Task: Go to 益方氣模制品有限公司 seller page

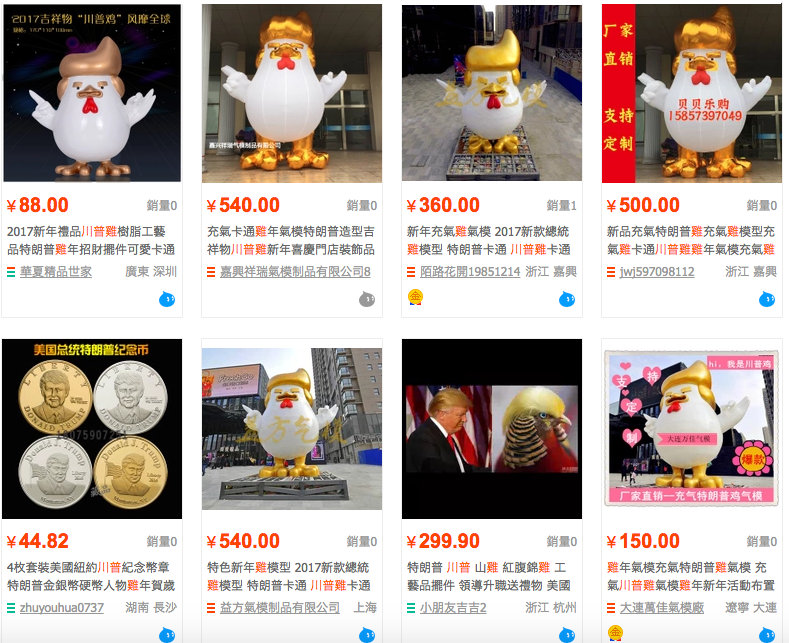Action: point(280,607)
